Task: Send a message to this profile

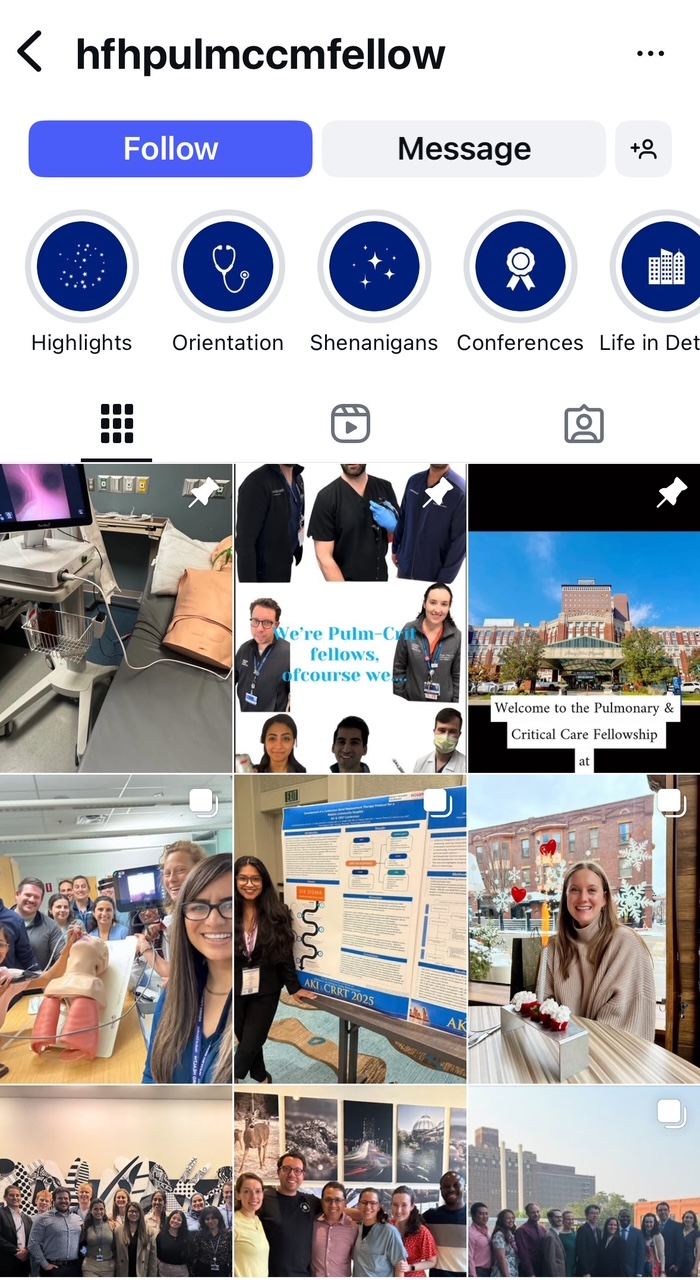Action: click(x=464, y=149)
